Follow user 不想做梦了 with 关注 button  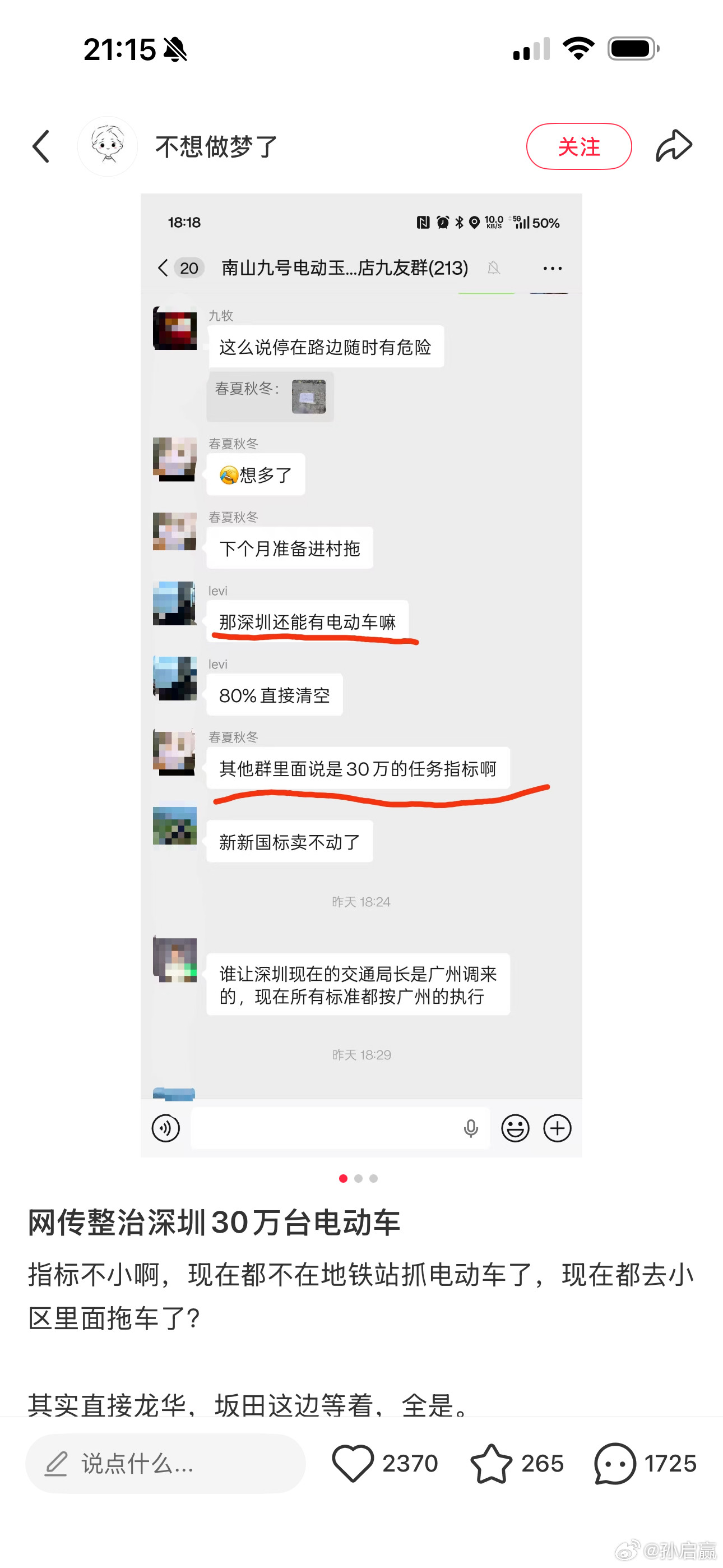click(579, 146)
